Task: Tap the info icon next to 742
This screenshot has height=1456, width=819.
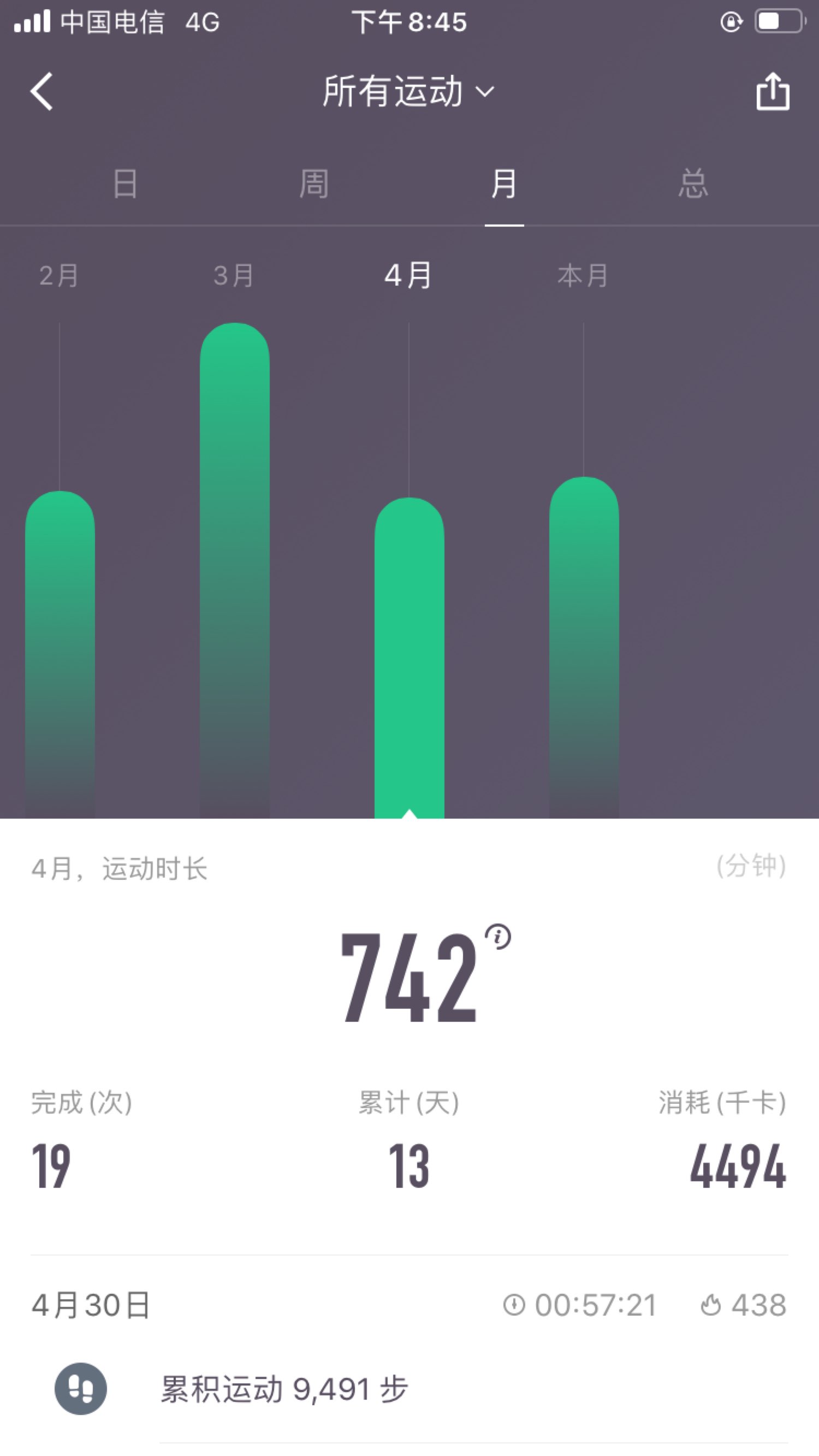Action: [498, 937]
